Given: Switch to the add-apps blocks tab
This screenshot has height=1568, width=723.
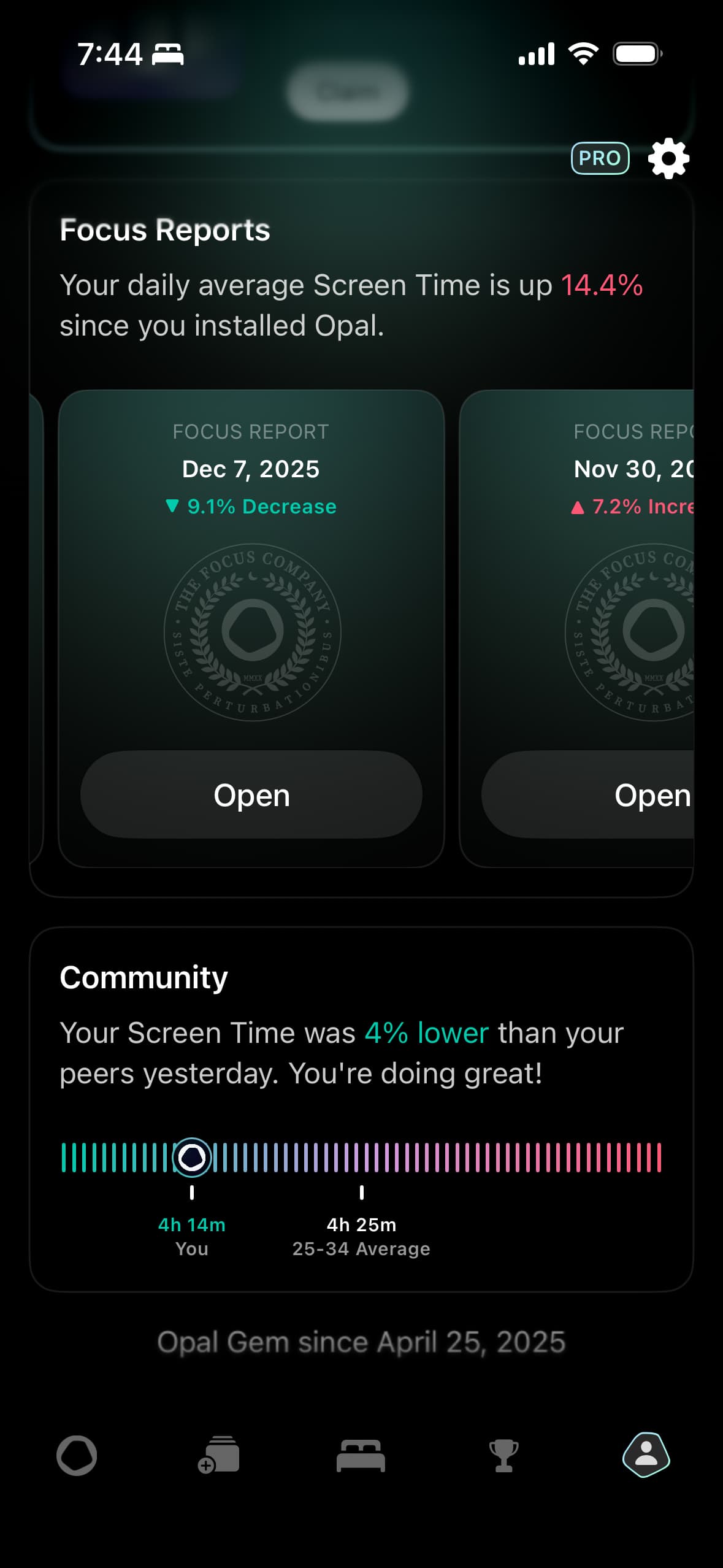Looking at the screenshot, I should click(219, 1455).
